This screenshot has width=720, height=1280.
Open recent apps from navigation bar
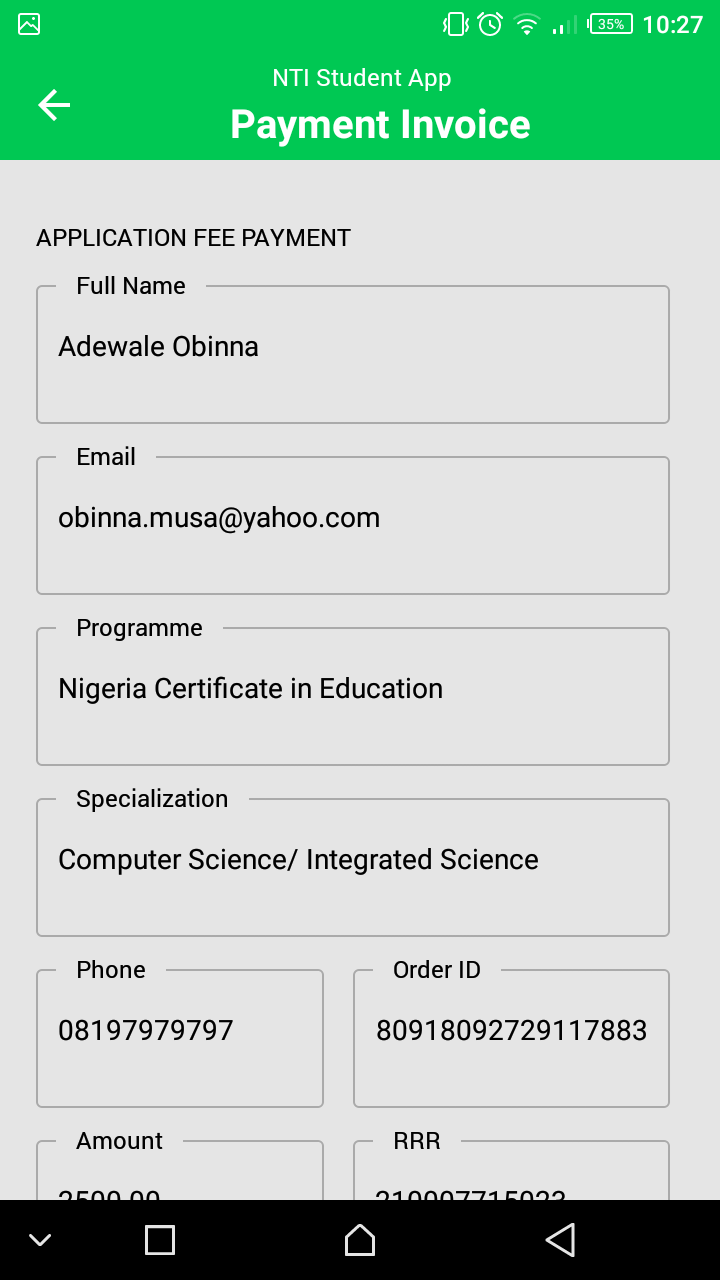pyautogui.click(x=160, y=1240)
